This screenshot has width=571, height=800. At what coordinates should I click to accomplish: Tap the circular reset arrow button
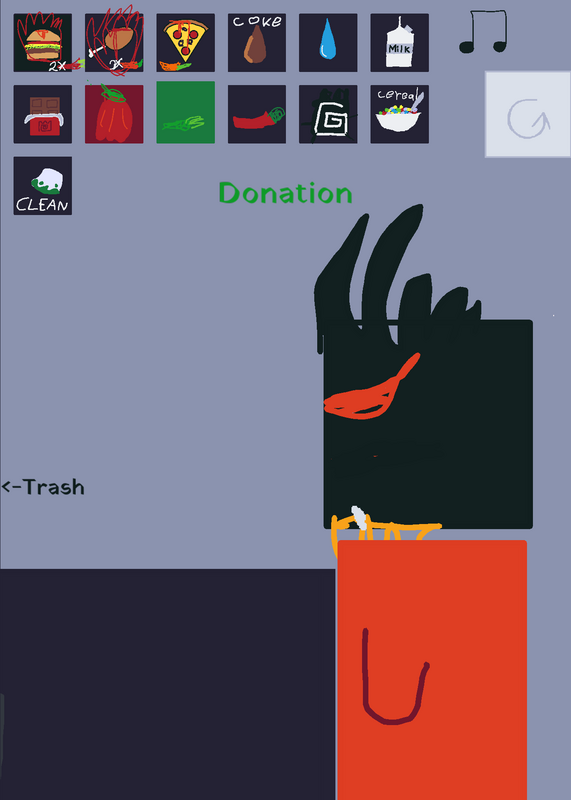528,114
